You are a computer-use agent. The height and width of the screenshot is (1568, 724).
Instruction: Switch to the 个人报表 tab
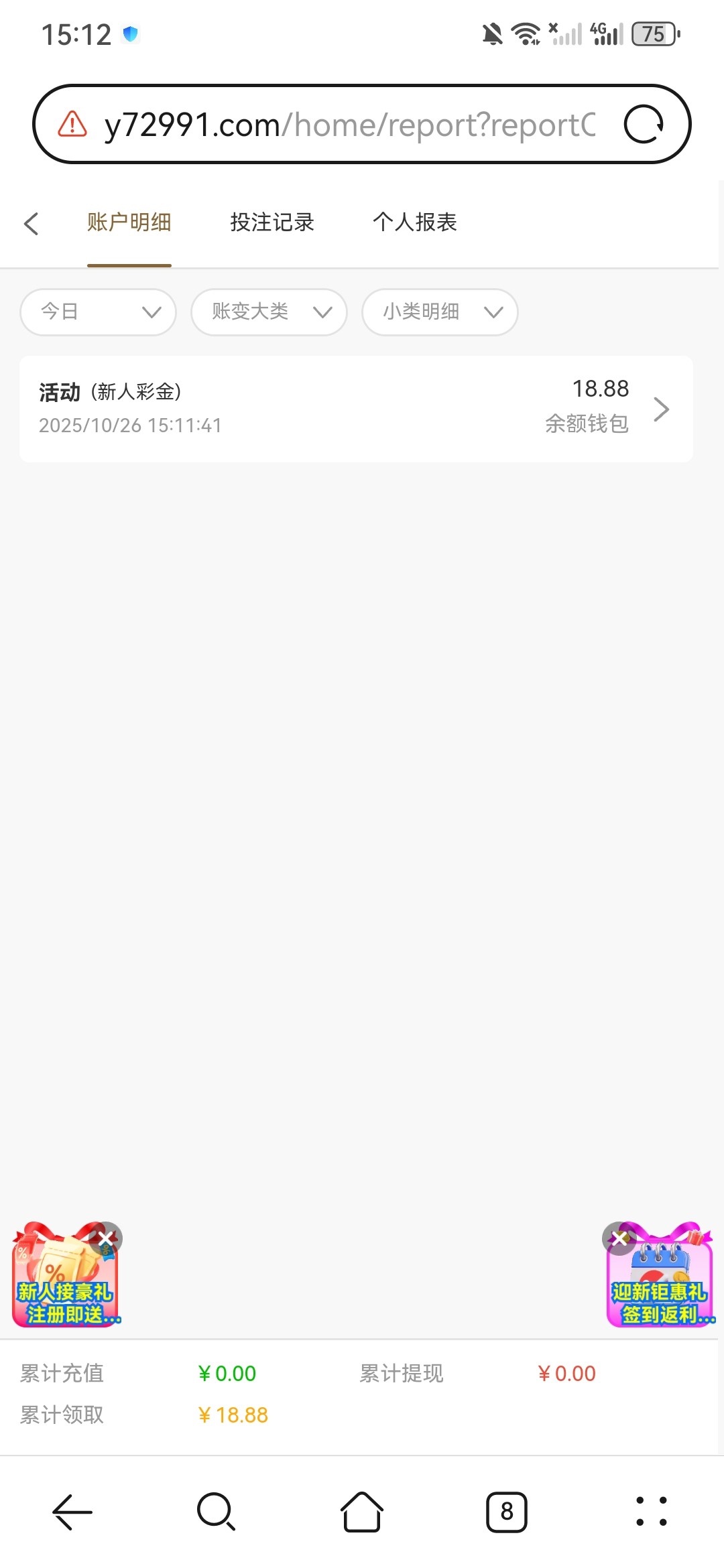point(414,222)
